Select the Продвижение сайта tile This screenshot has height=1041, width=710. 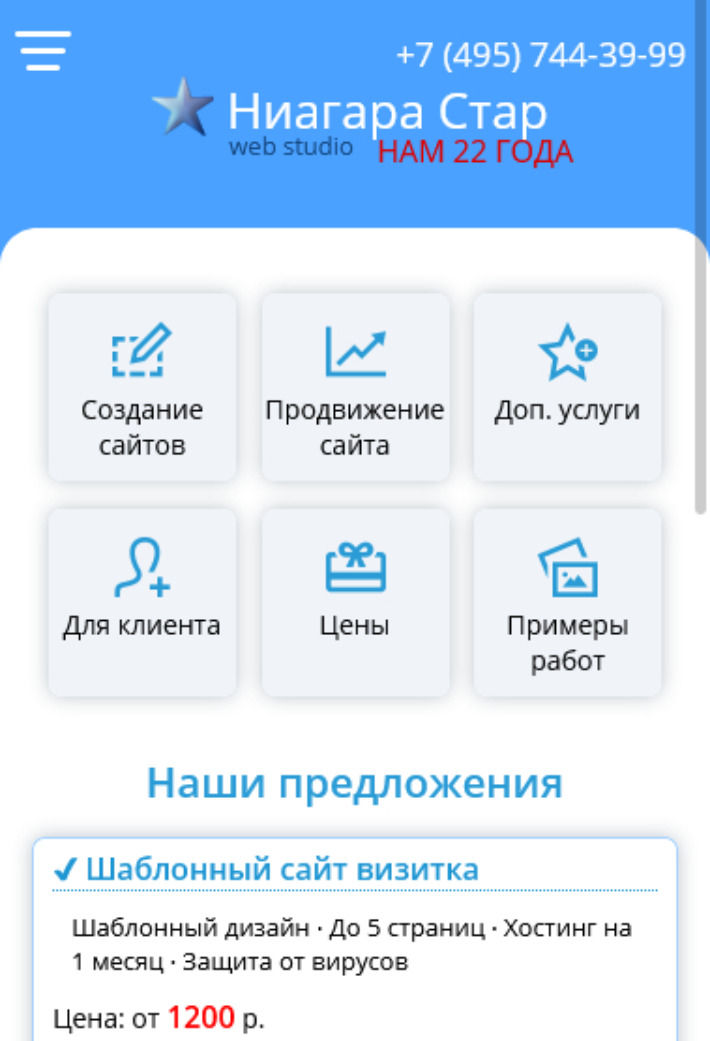354,387
